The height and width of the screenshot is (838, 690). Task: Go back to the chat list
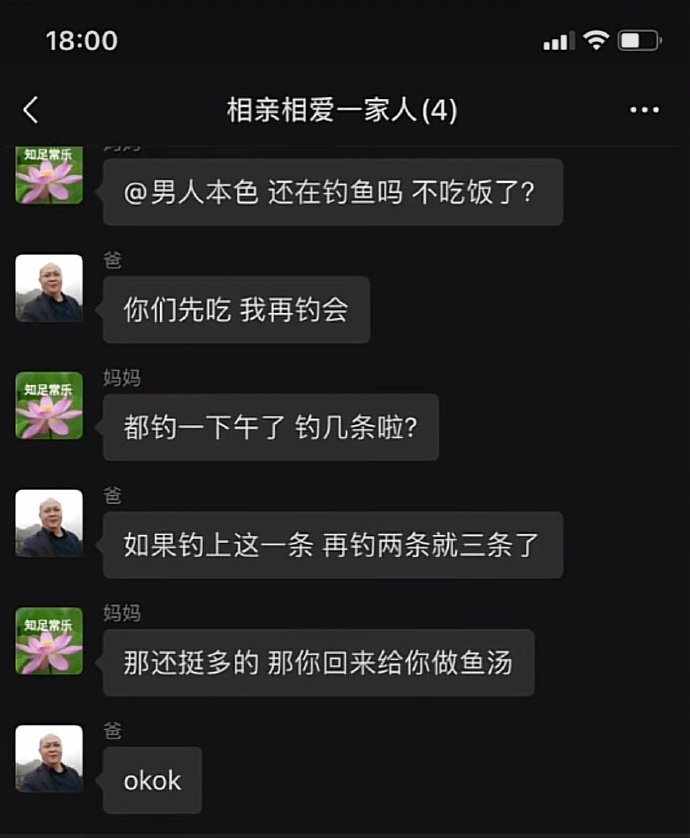point(31,110)
